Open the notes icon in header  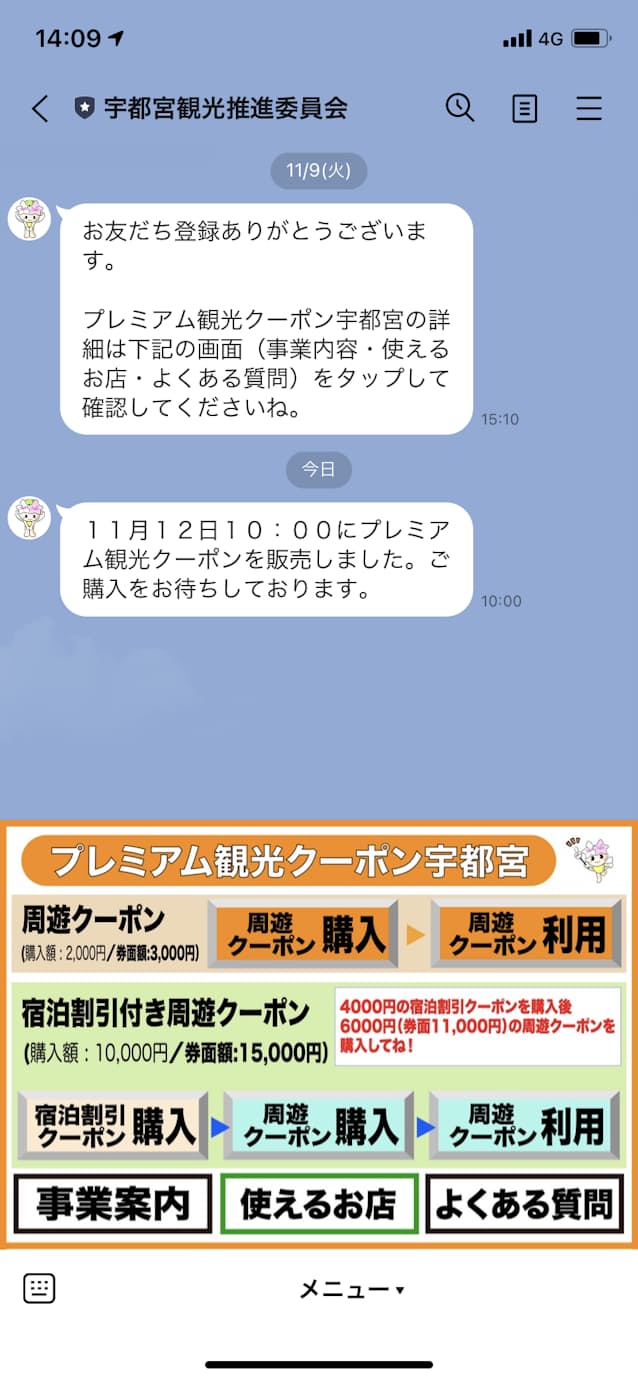click(x=524, y=109)
